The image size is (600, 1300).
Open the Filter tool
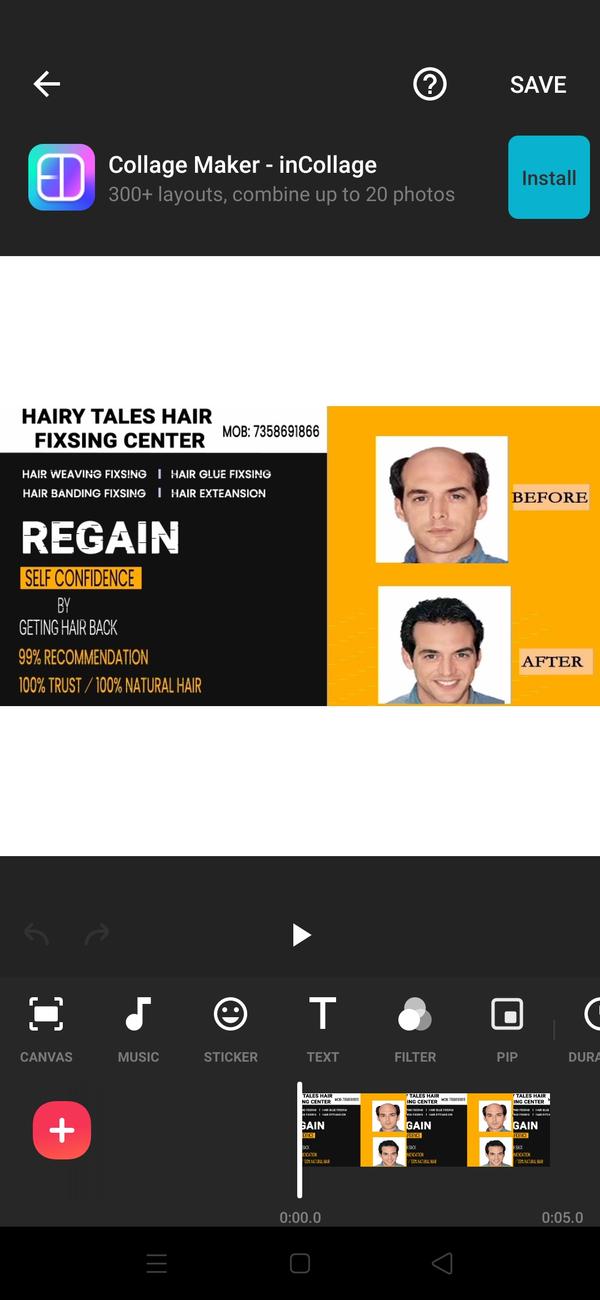[415, 1028]
